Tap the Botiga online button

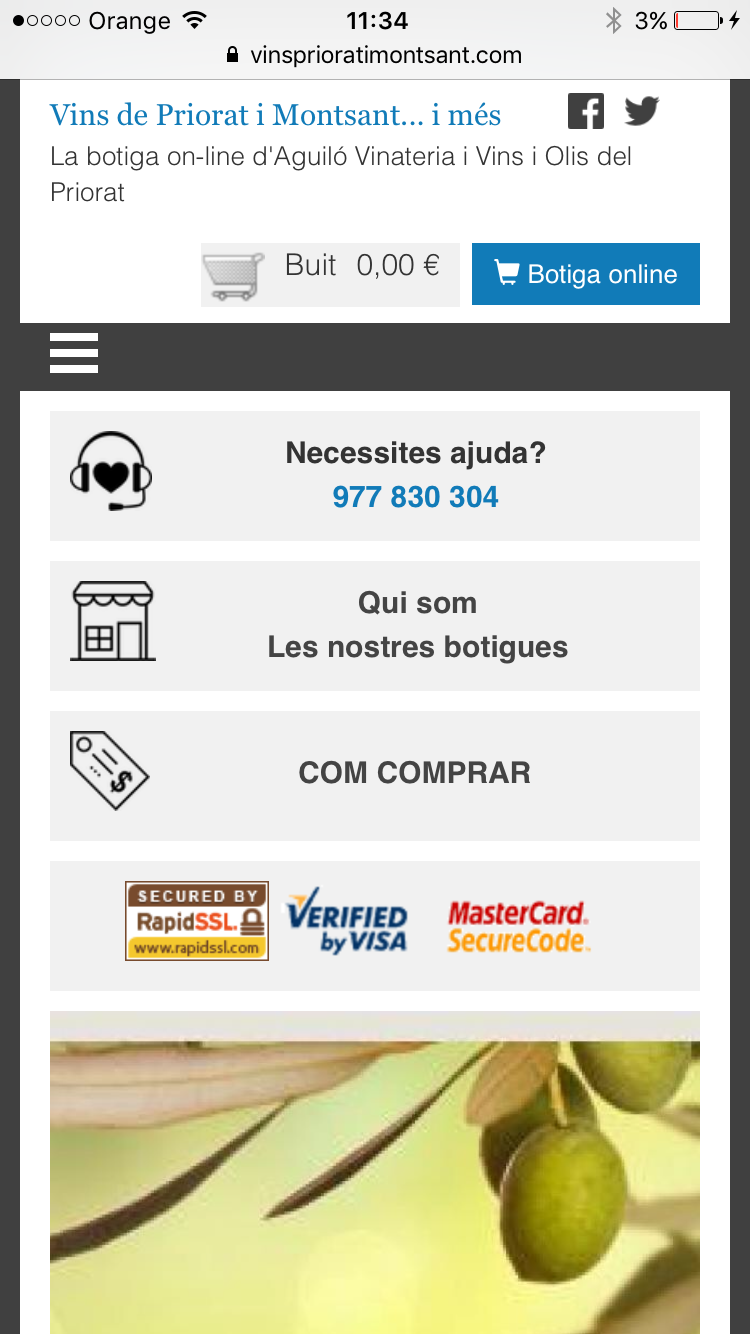[586, 274]
